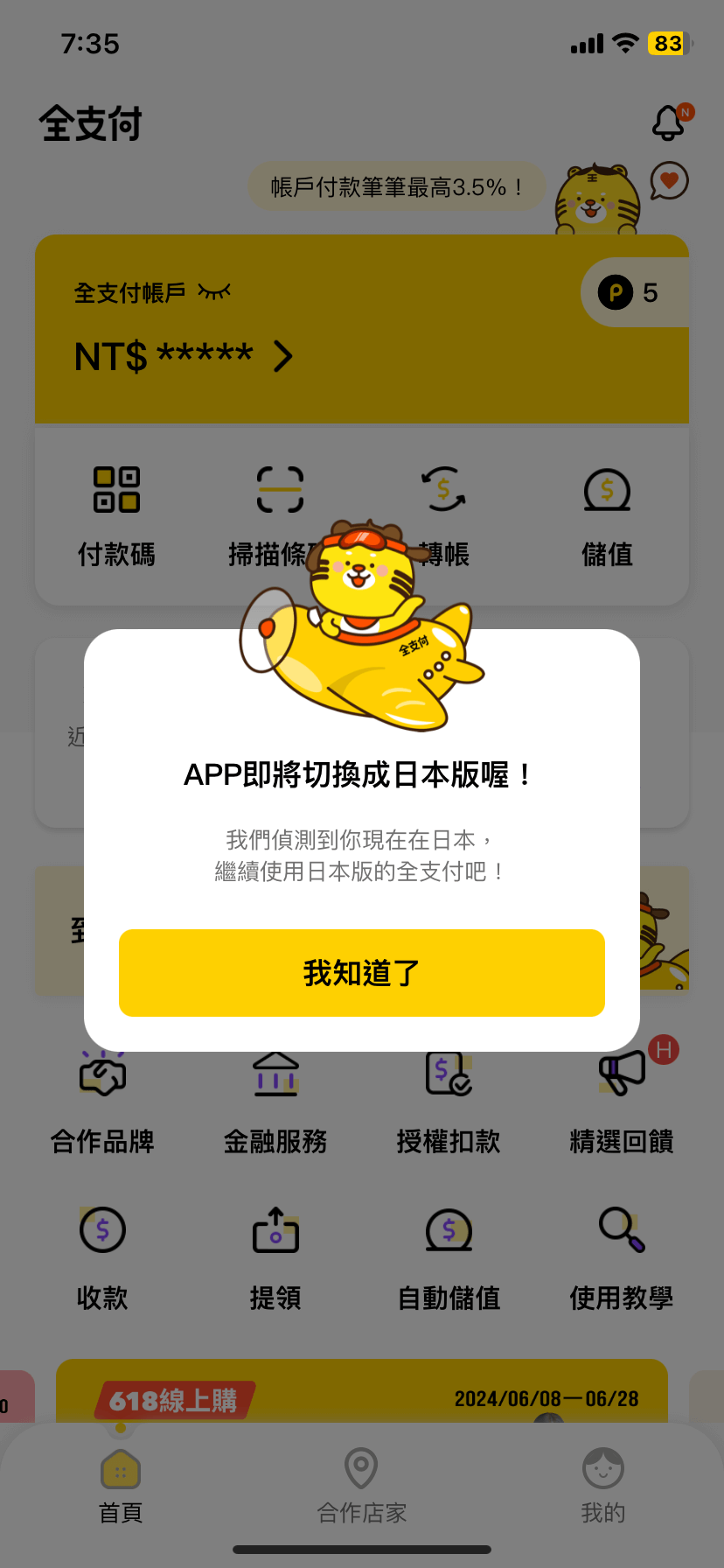Go to 金融服務 financial services
Viewport: 724px width, 1568px height.
[x=275, y=1102]
